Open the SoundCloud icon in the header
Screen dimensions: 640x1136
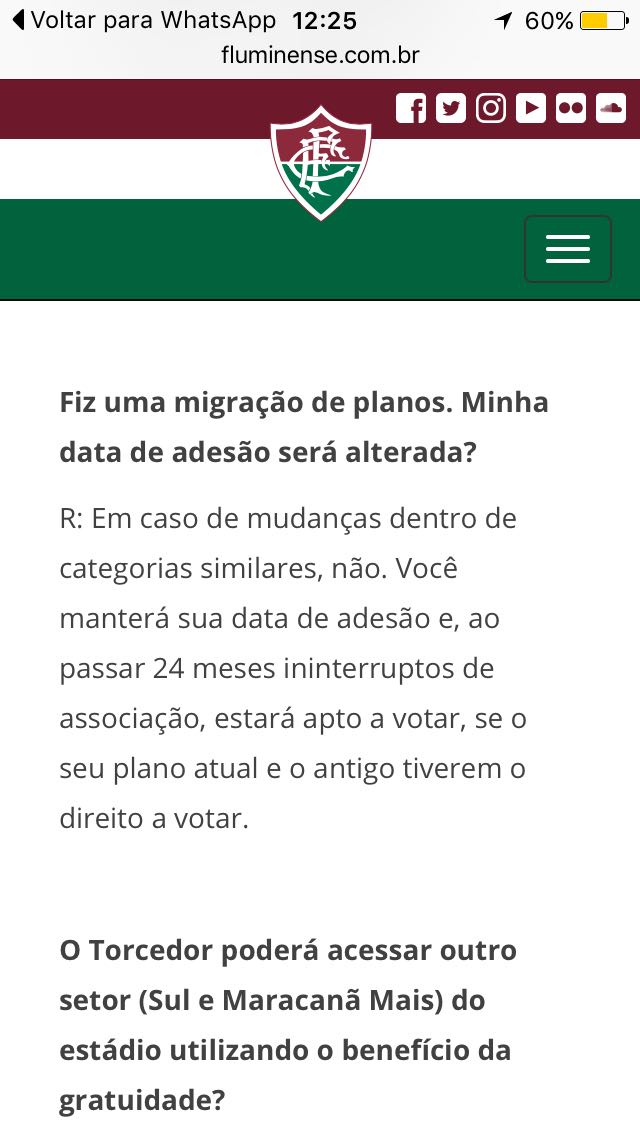click(611, 109)
